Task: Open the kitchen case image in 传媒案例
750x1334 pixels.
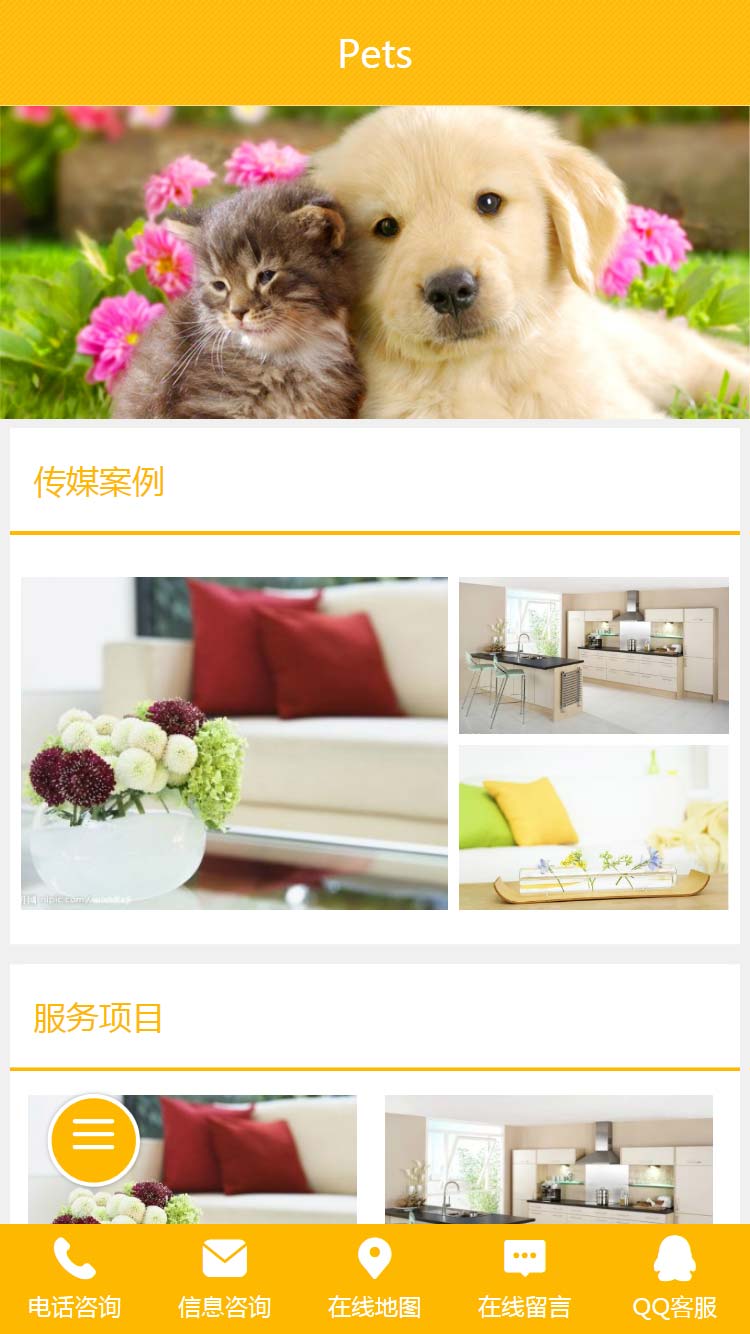Action: point(593,655)
